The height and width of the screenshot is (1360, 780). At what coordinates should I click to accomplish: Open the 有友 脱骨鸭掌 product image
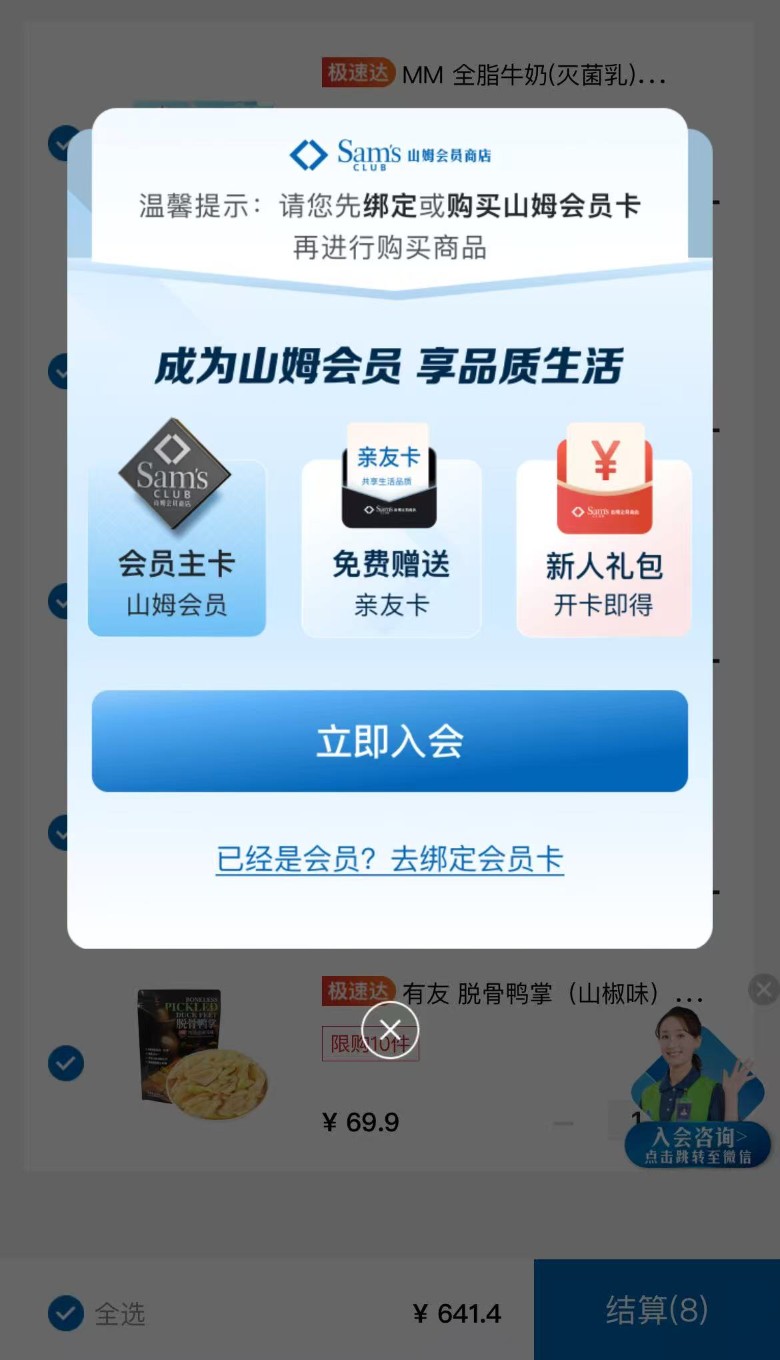202,1055
